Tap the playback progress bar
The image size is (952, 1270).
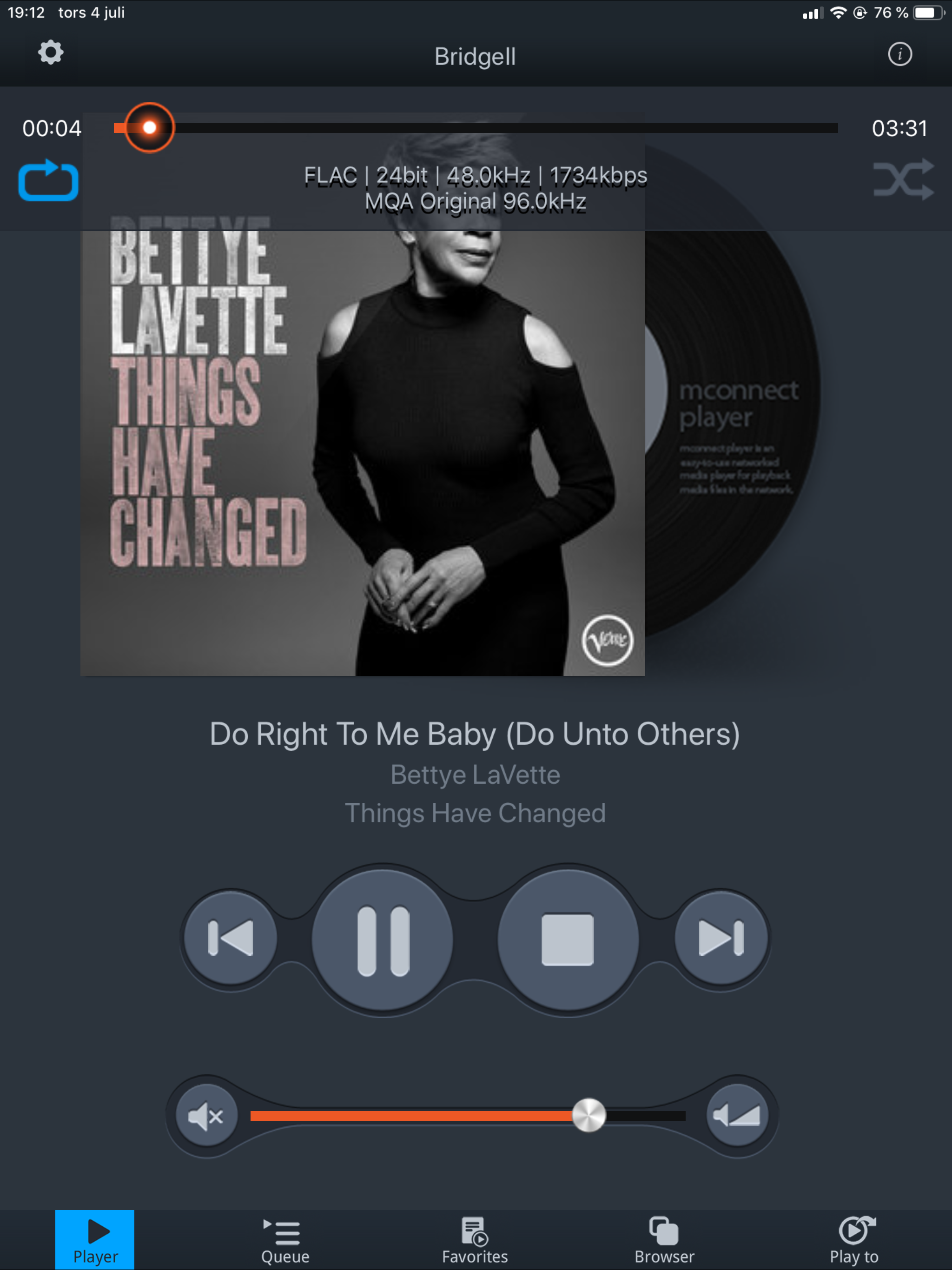point(476,128)
